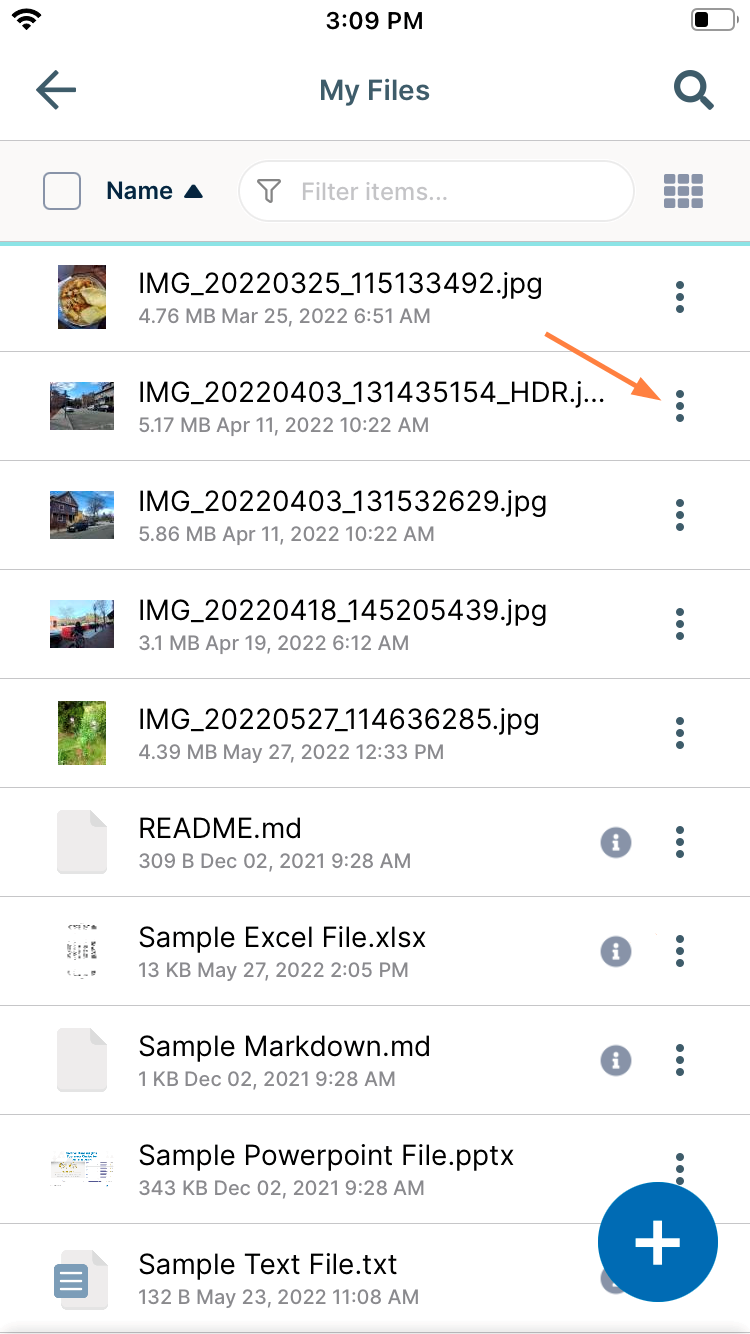The width and height of the screenshot is (750, 1334).
Task: Open the three-dot menu for README.md
Action: click(680, 842)
